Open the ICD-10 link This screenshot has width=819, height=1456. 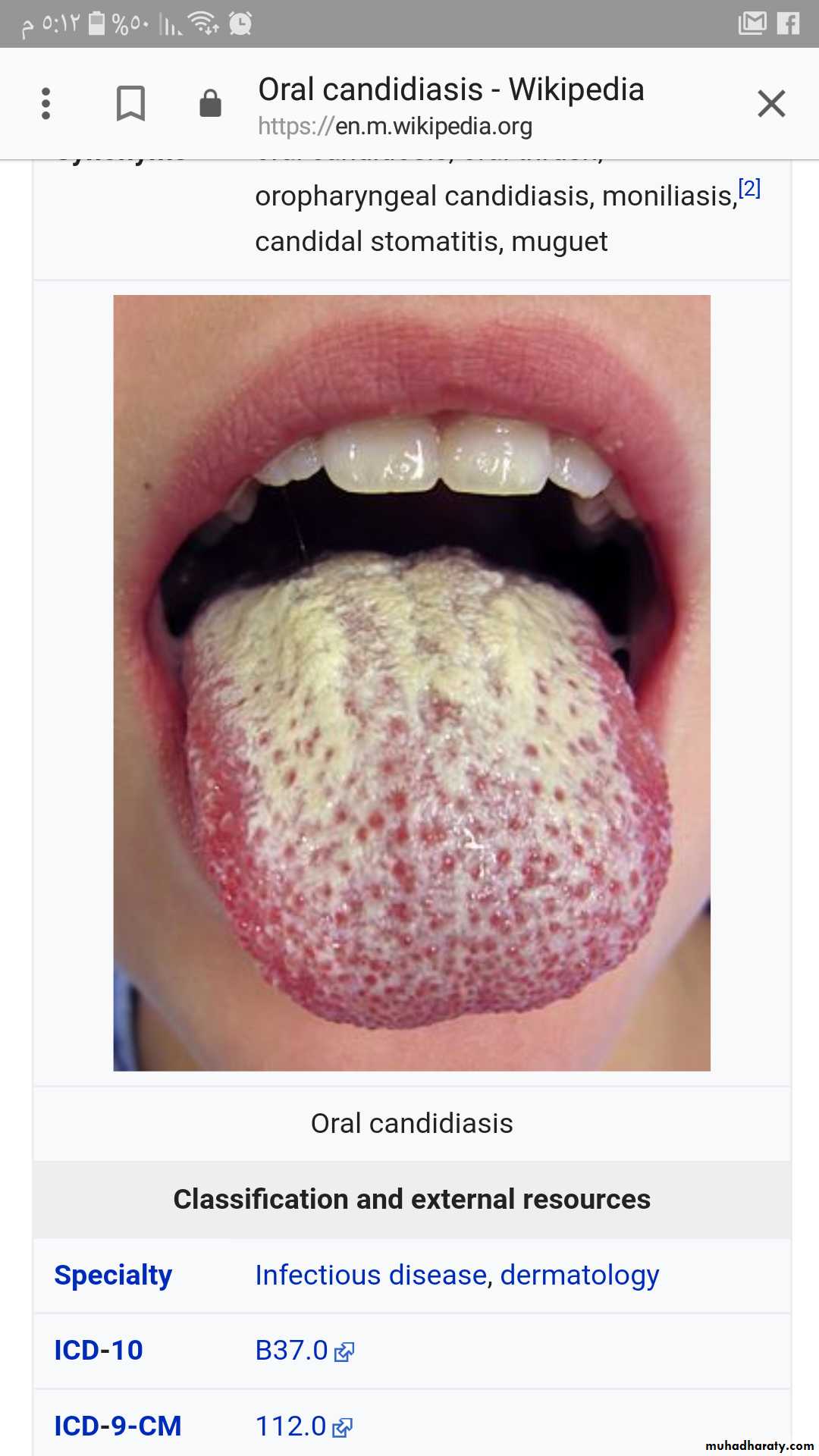point(98,1350)
